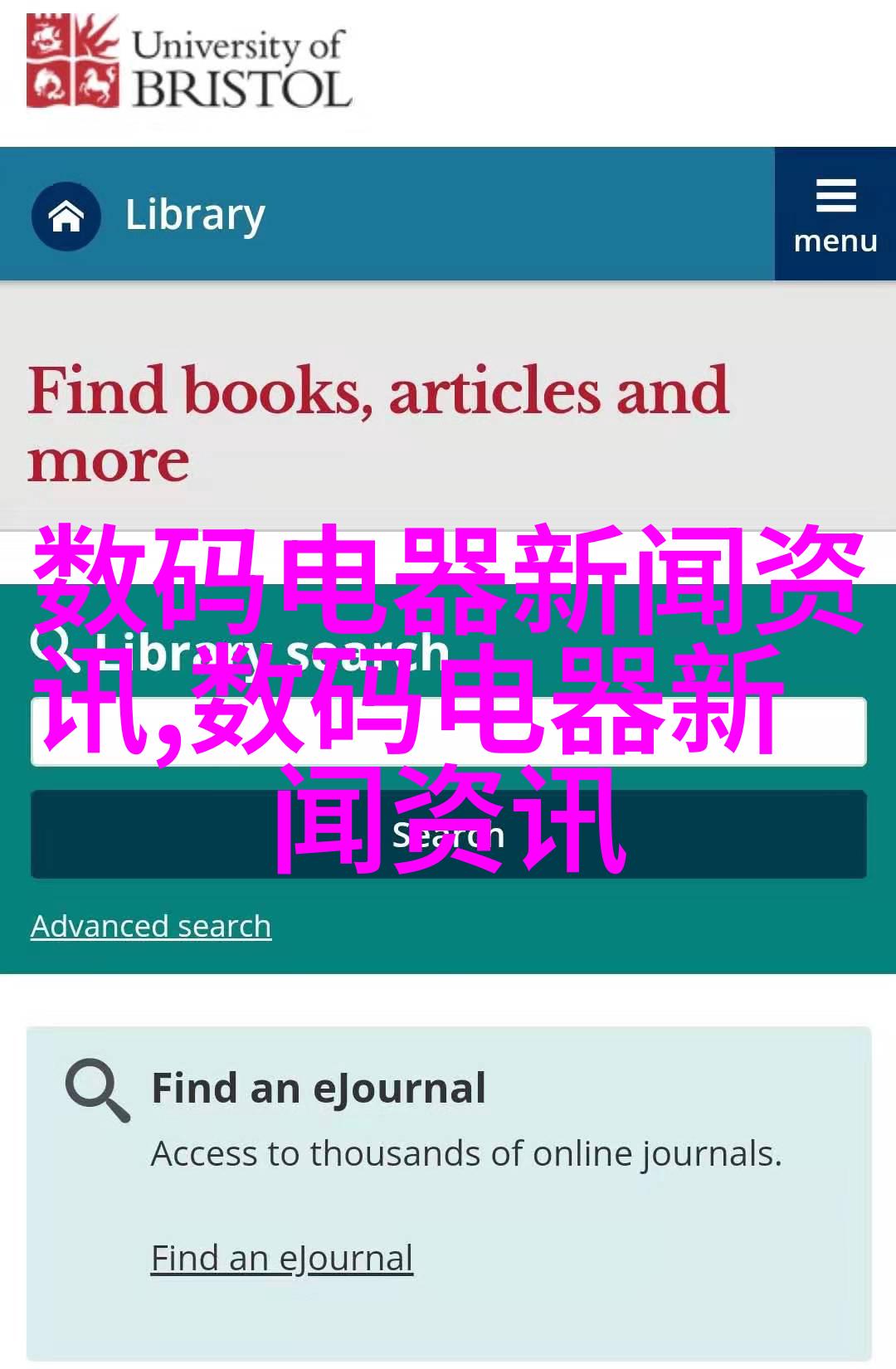Open the menu button
896x1369 pixels.
click(835, 215)
